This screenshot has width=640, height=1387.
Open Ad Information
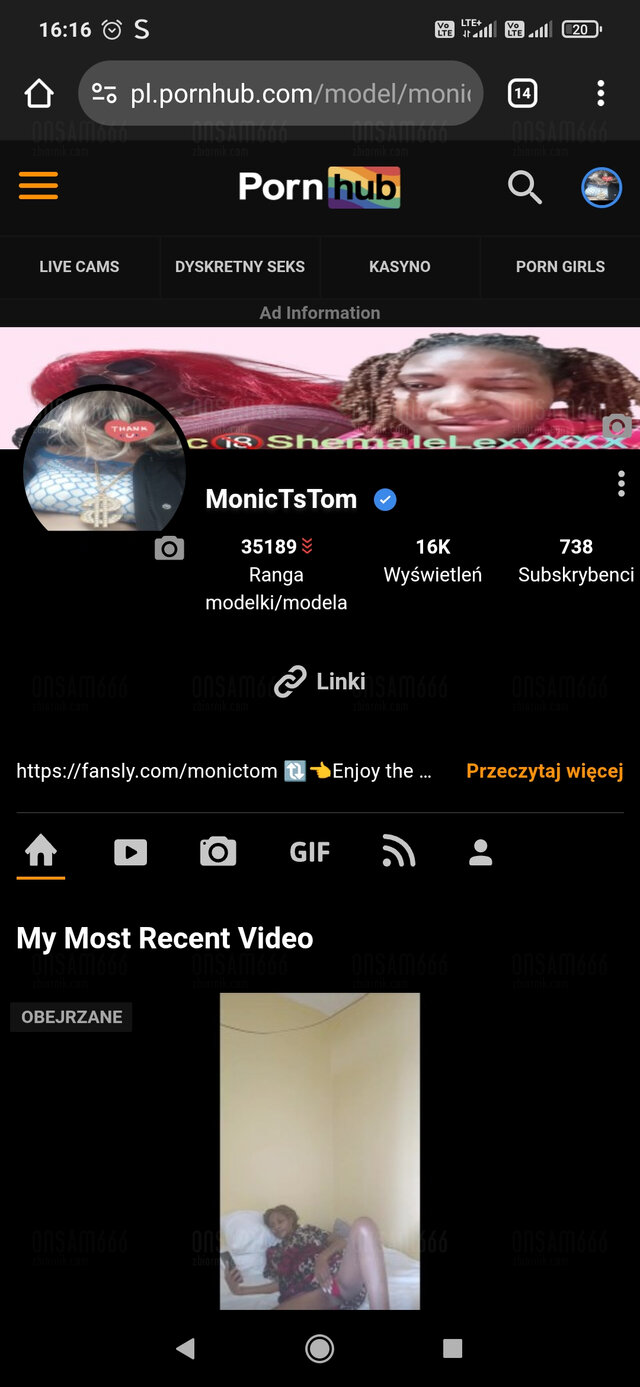tap(320, 313)
